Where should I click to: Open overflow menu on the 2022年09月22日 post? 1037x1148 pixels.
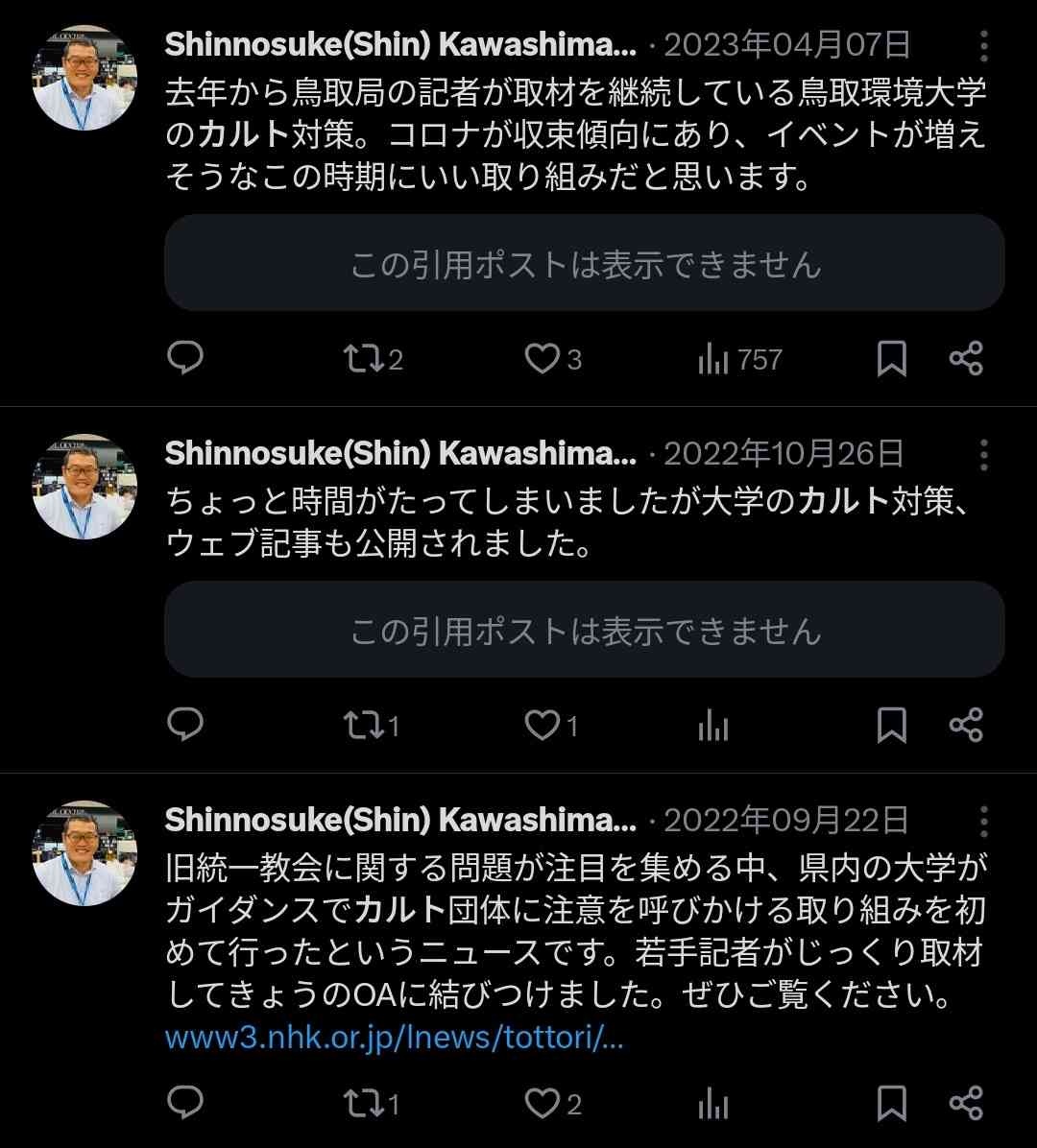point(984,821)
